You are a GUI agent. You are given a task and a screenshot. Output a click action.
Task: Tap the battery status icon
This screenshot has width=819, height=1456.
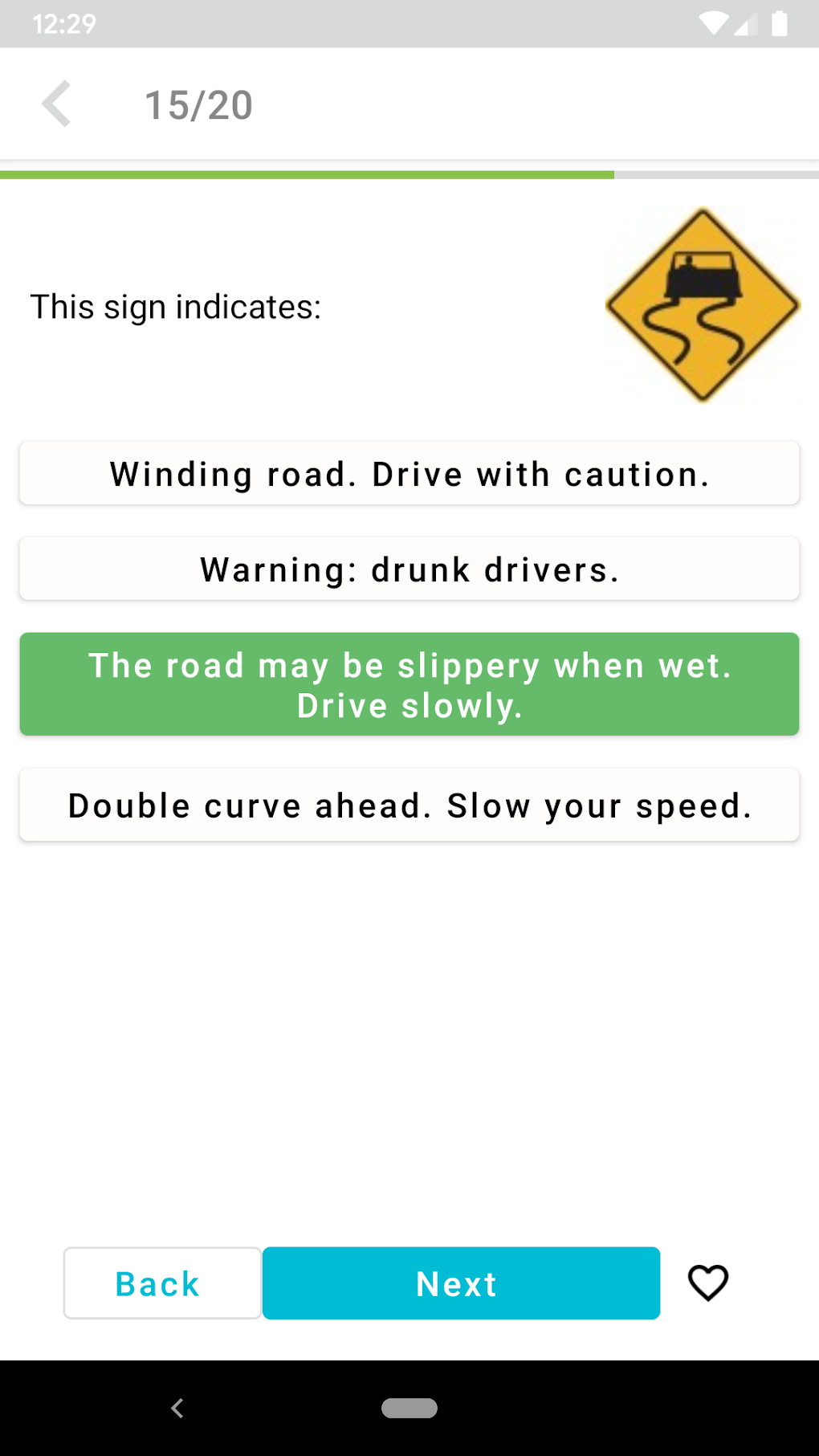[780, 22]
